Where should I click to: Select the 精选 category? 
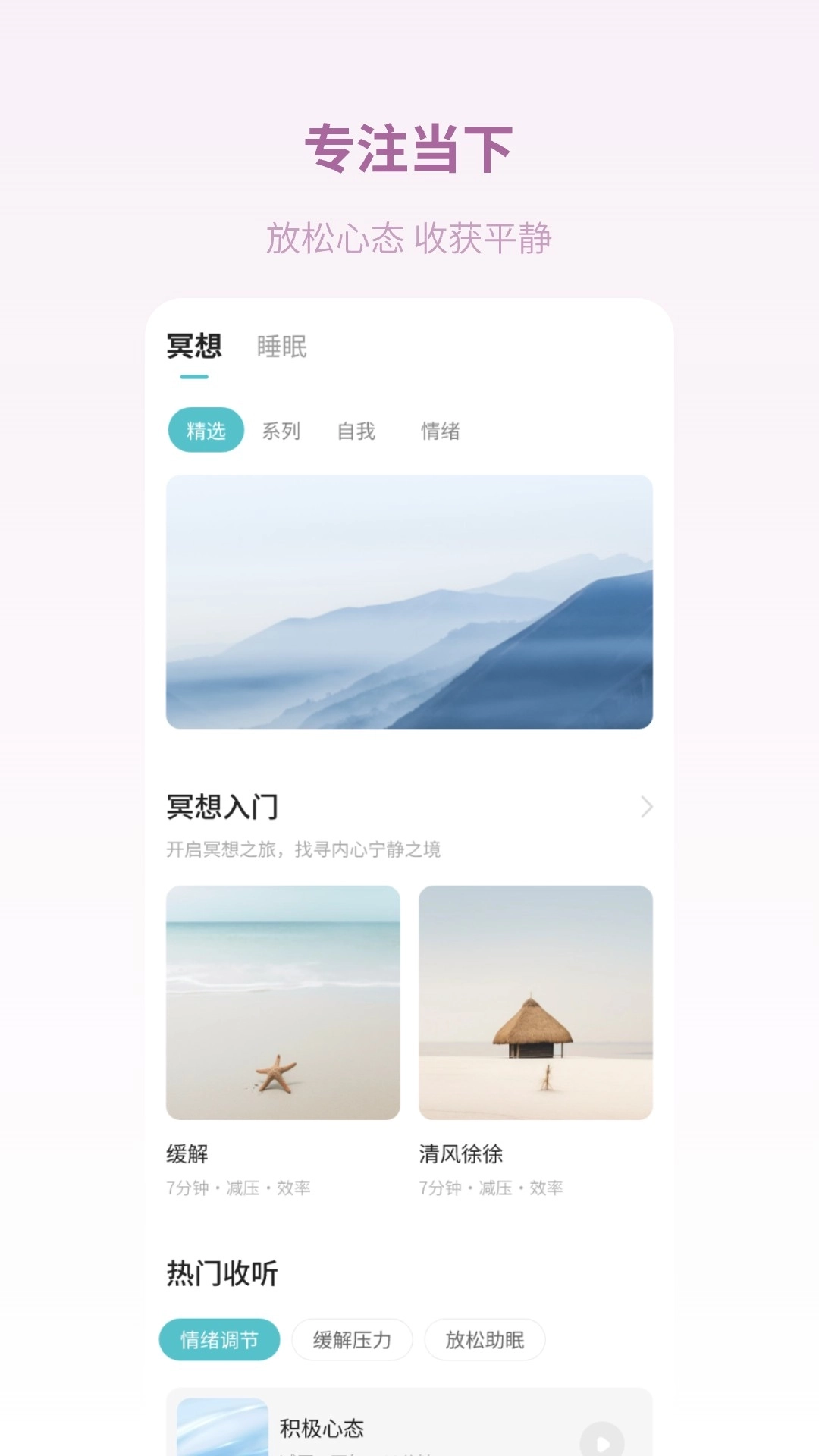(x=206, y=429)
